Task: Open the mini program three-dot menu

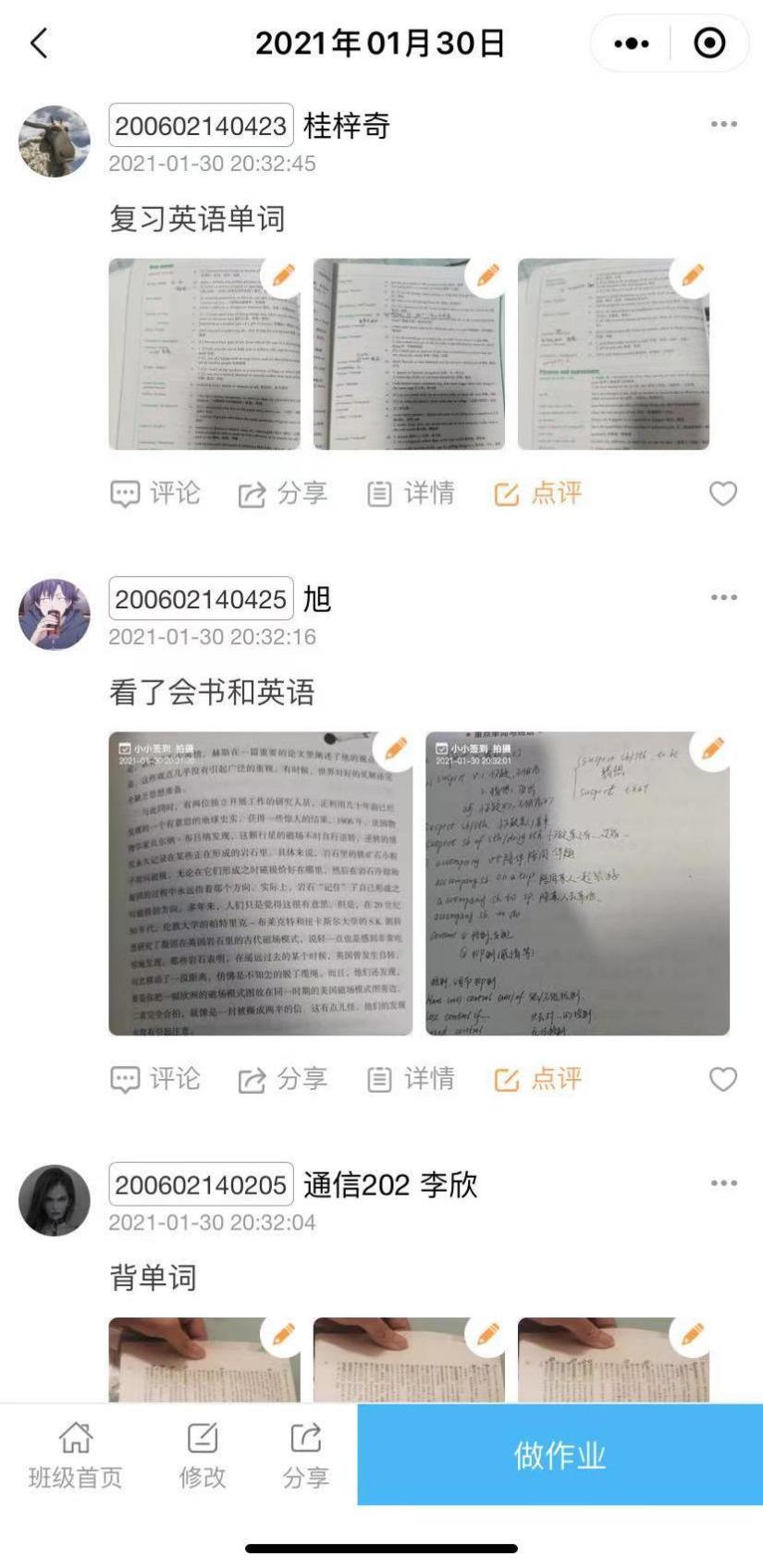Action: coord(632,43)
